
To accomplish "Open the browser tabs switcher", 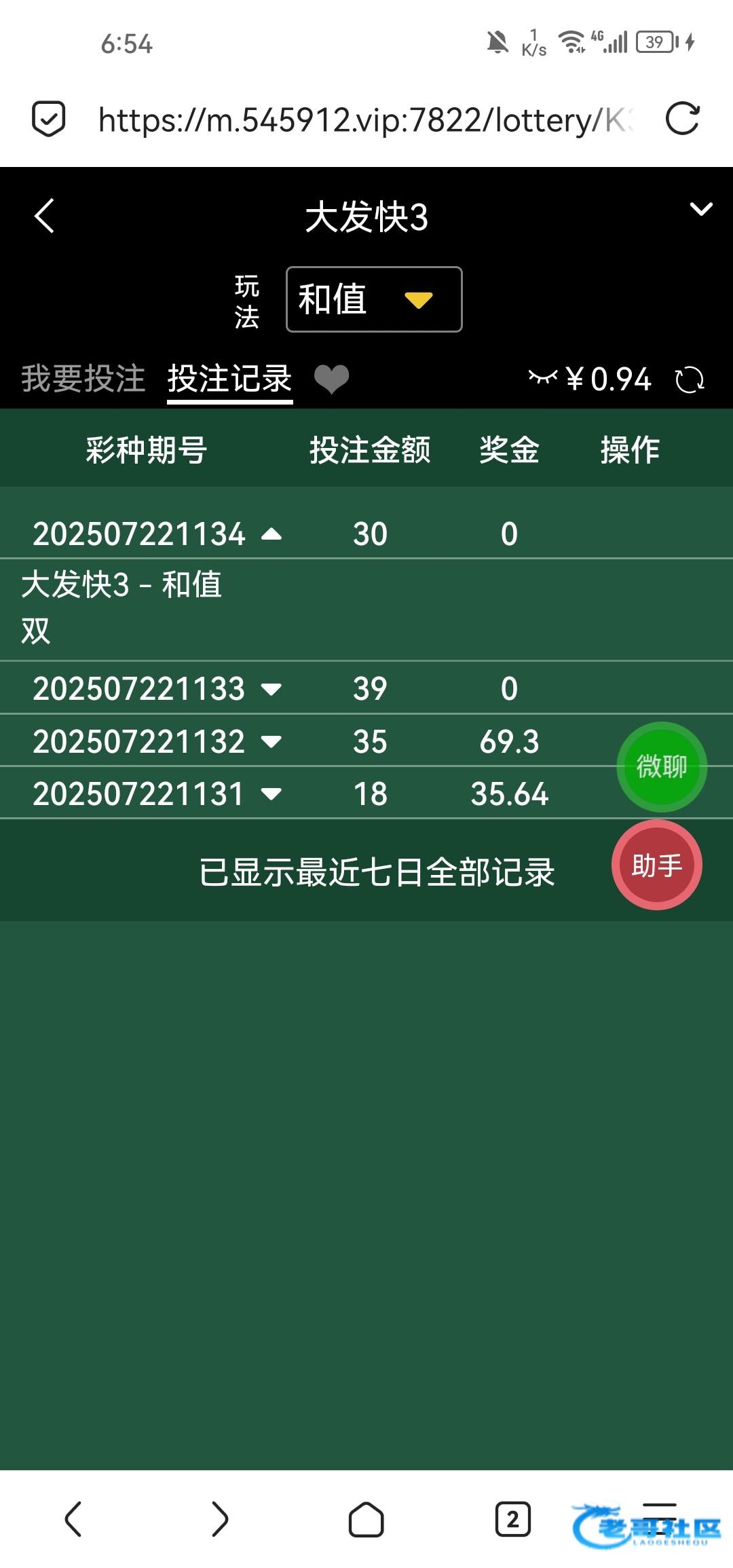I will 512,1519.
